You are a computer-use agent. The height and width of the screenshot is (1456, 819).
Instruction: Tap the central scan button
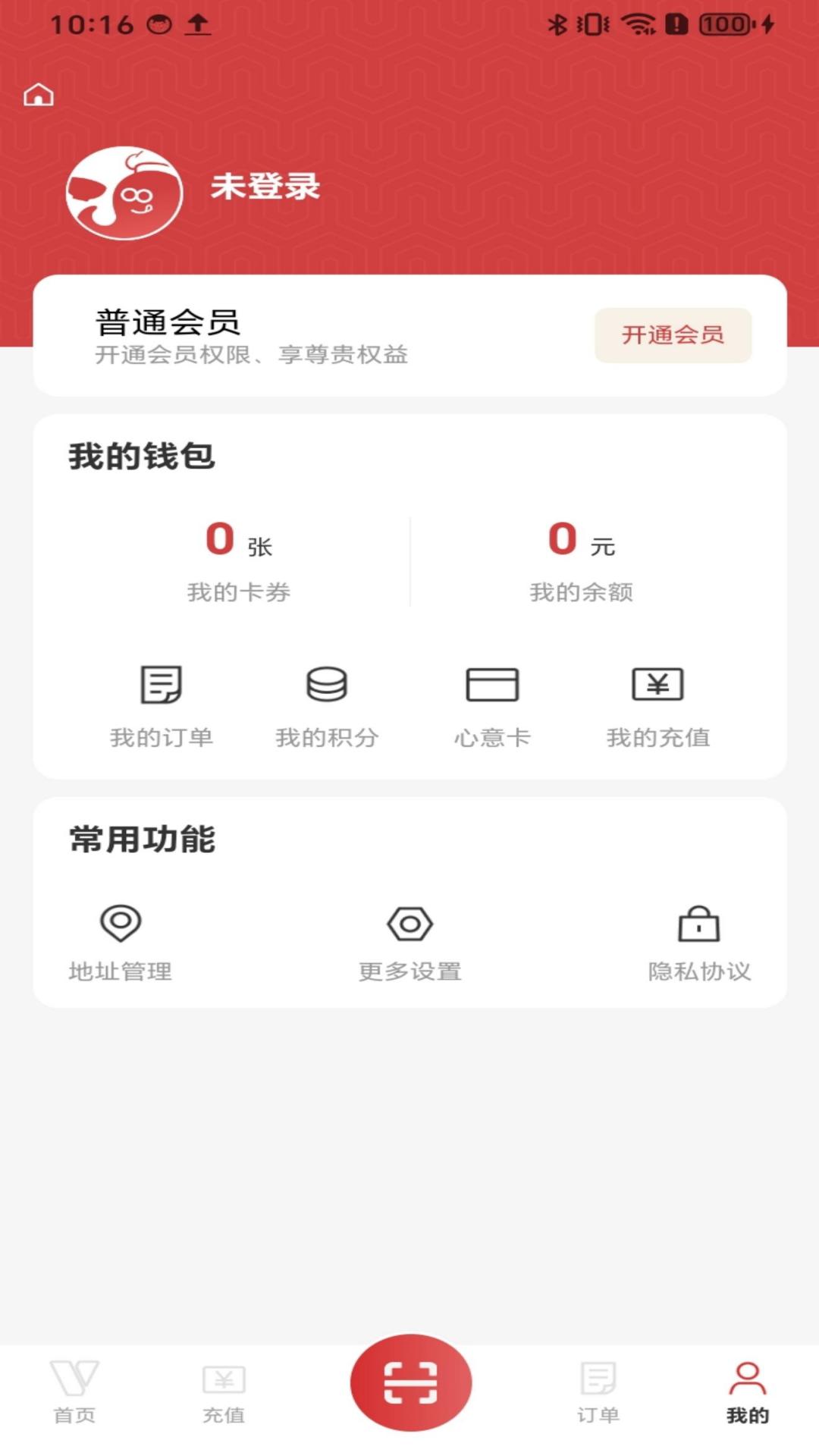(x=409, y=1382)
